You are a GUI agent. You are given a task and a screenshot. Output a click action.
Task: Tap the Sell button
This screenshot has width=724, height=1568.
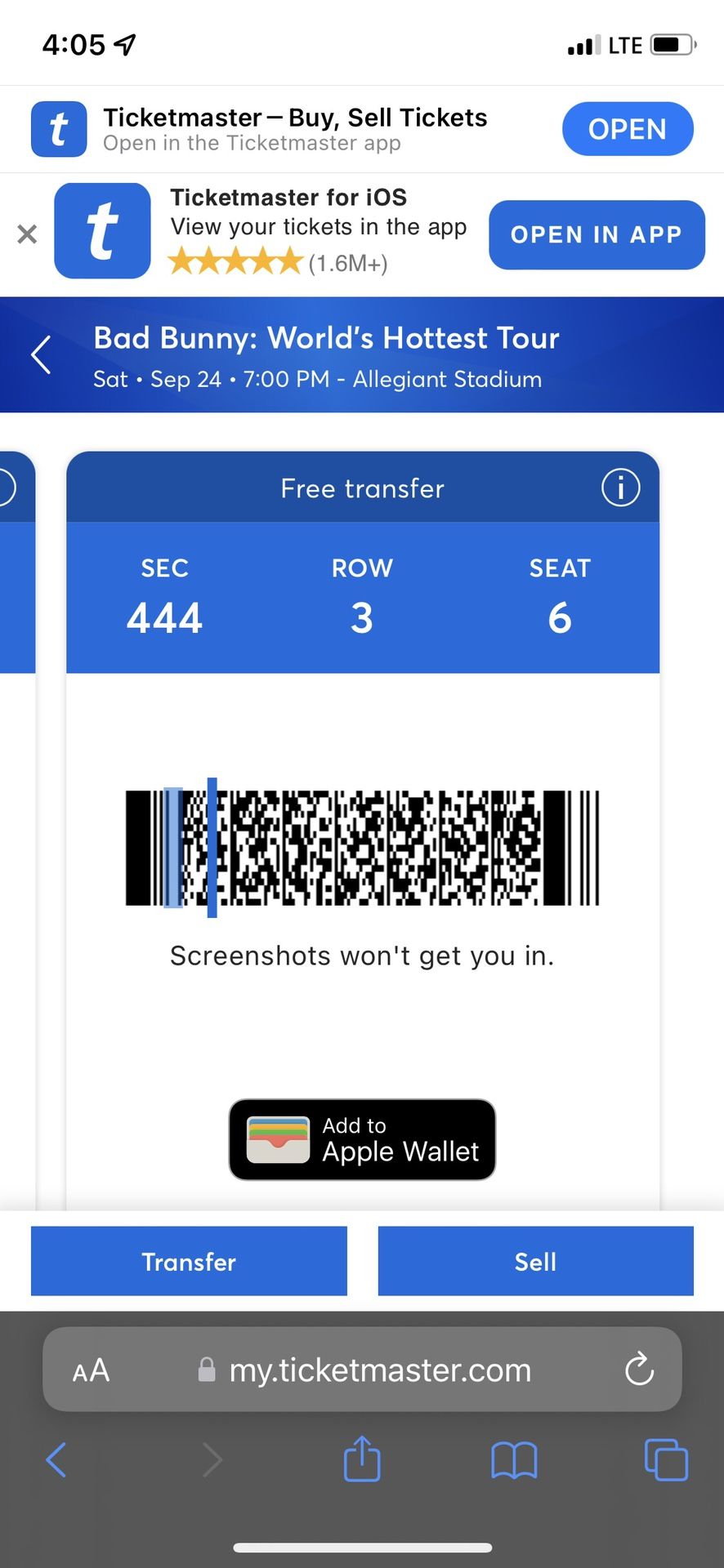coord(535,1261)
